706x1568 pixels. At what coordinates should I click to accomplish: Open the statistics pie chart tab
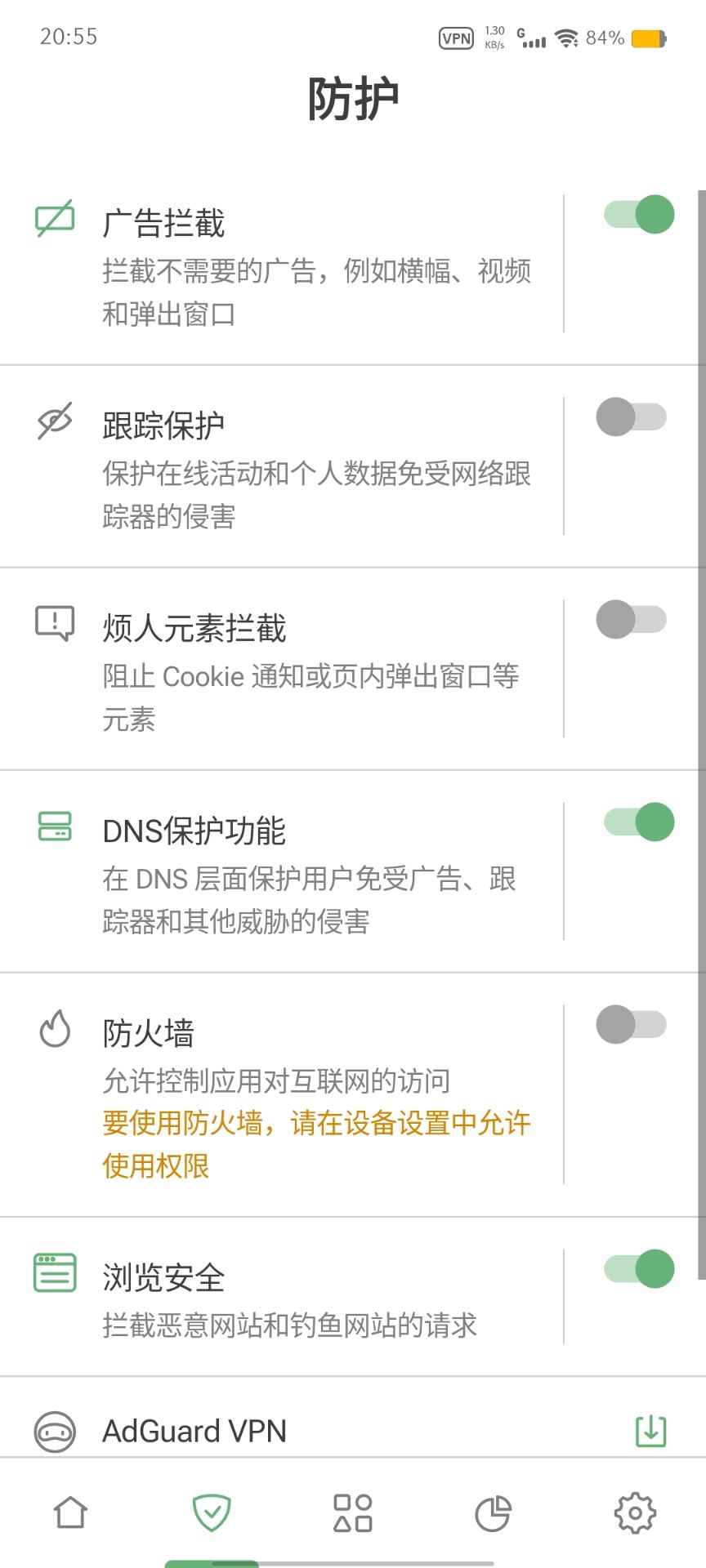[x=494, y=1513]
